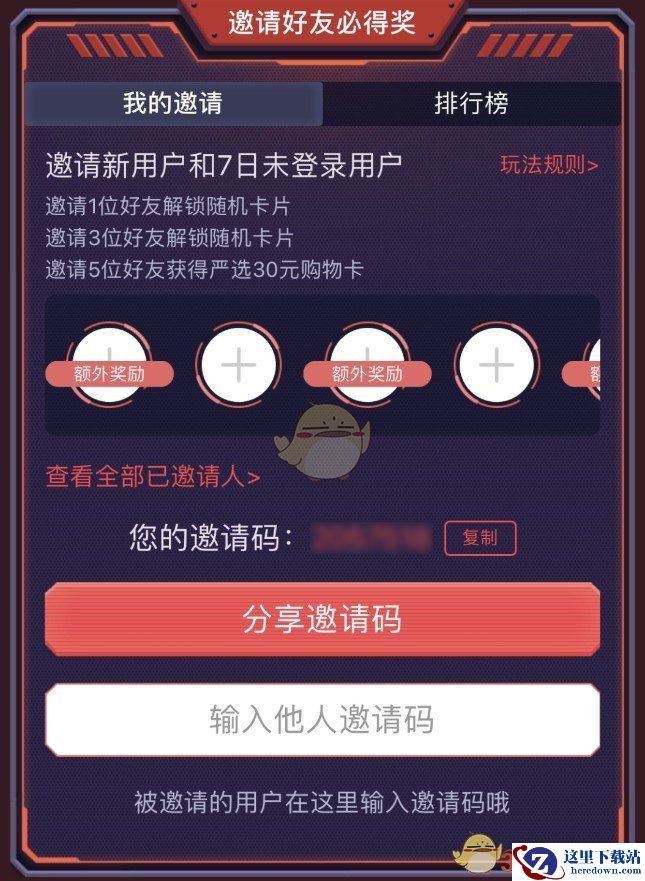The height and width of the screenshot is (881, 645).
Task: Tap the 分享邀请码 button
Action: point(322,619)
